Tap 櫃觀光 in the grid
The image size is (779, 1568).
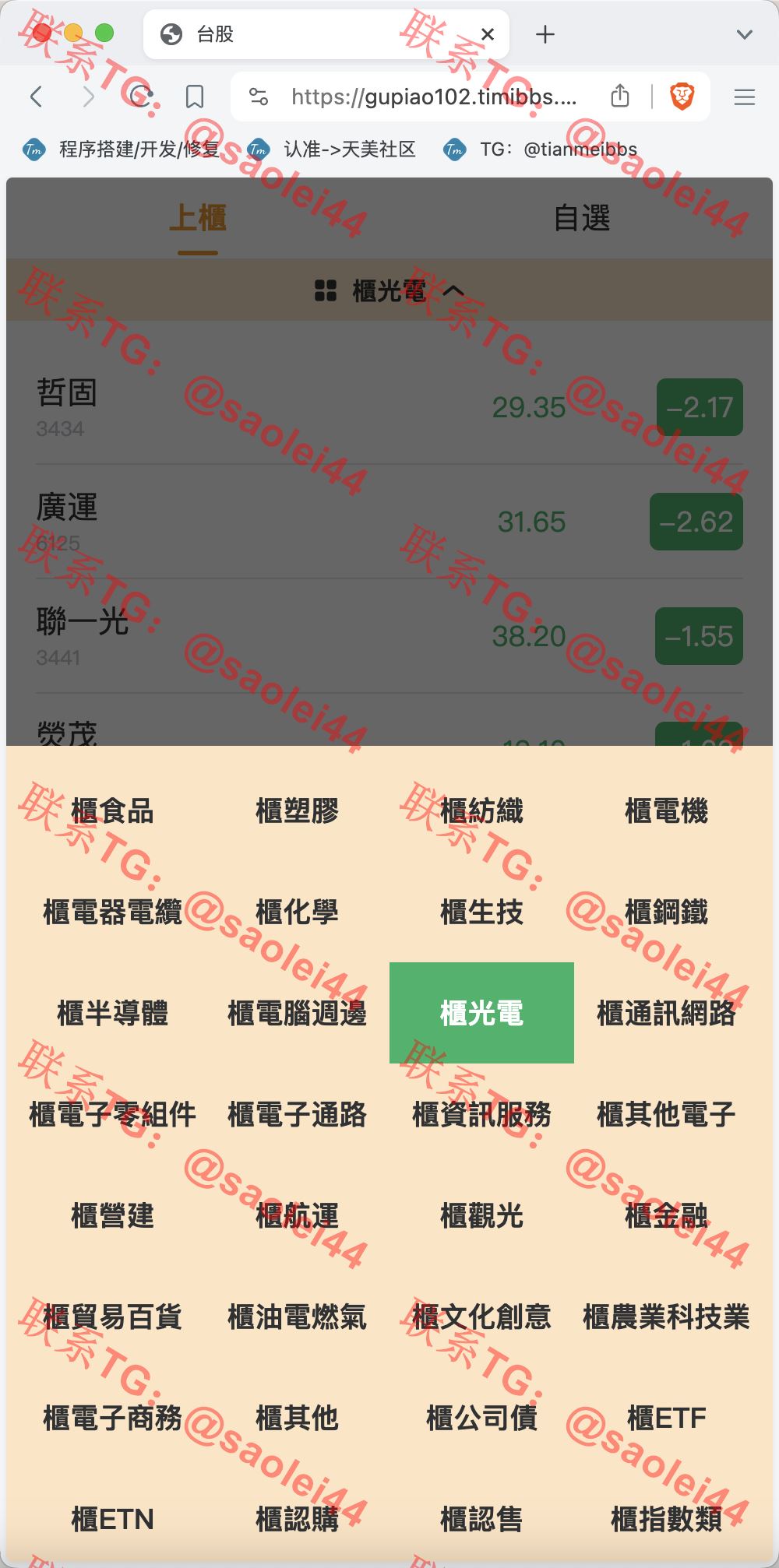pos(481,1215)
